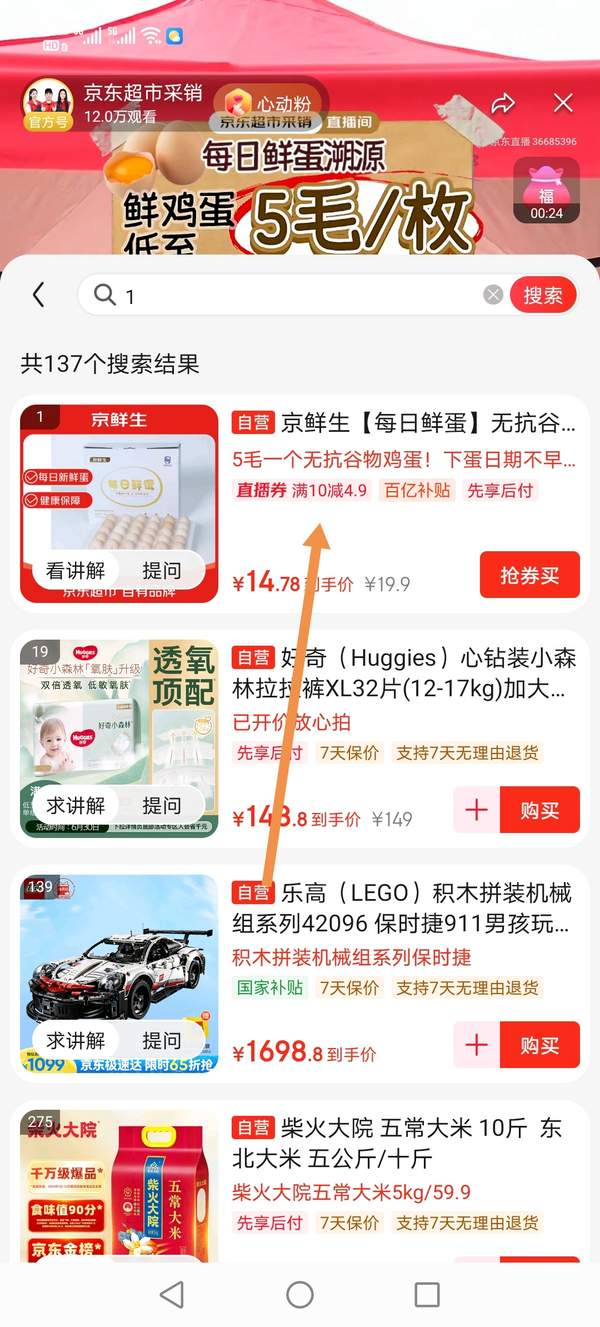The image size is (600, 1327).
Task: Tap 提问 on the LEGO product
Action: (x=161, y=1041)
